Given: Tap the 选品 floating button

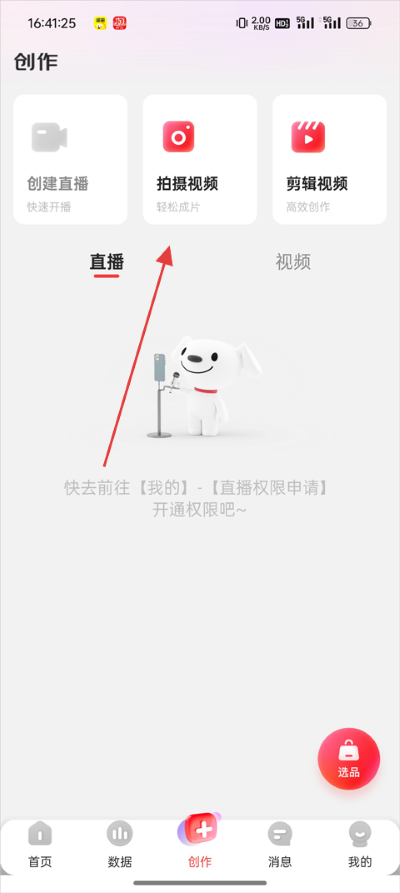Looking at the screenshot, I should pyautogui.click(x=349, y=759).
